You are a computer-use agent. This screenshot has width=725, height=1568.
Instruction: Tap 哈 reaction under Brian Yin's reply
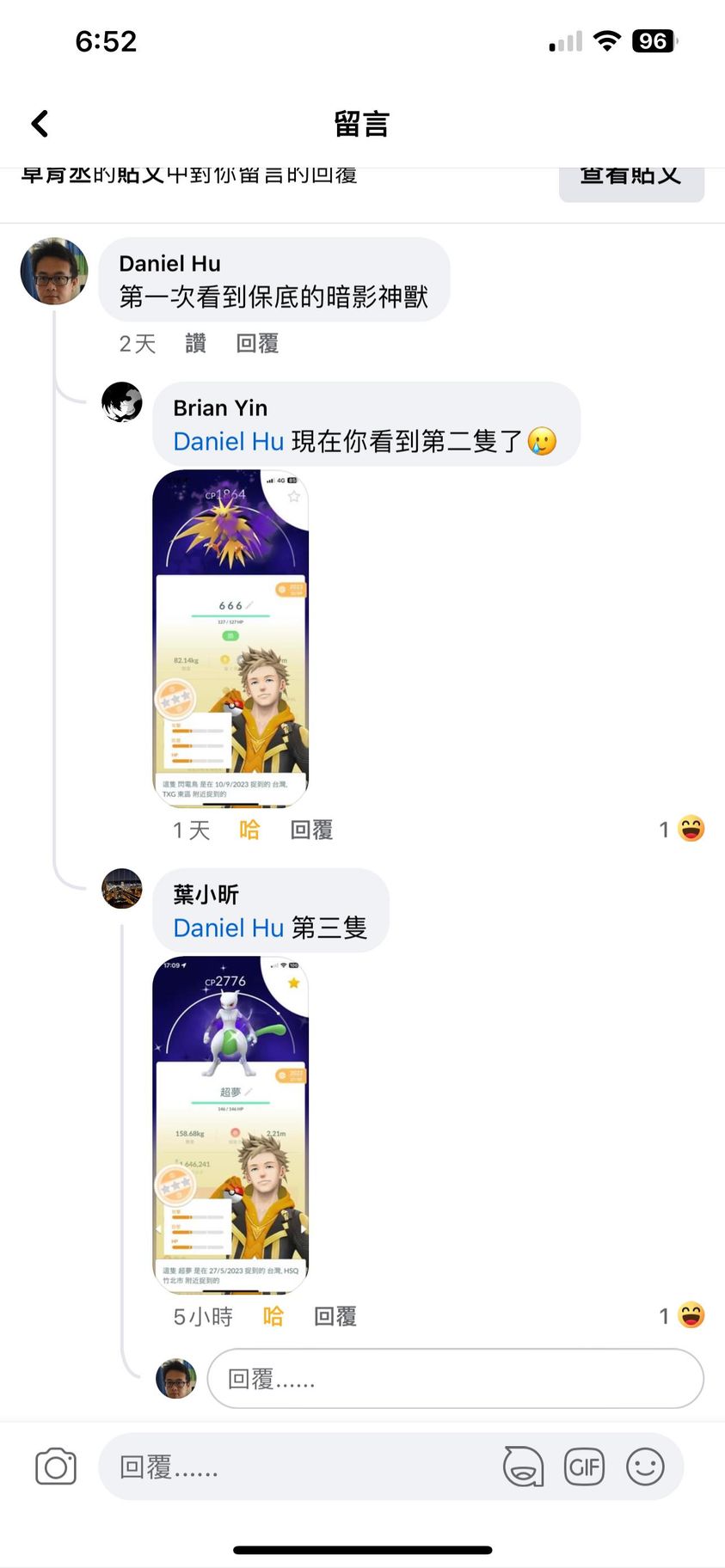249,830
